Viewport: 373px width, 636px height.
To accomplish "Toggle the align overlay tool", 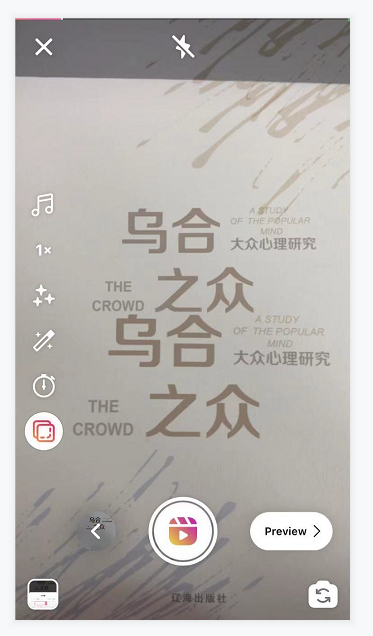I will (44, 431).
